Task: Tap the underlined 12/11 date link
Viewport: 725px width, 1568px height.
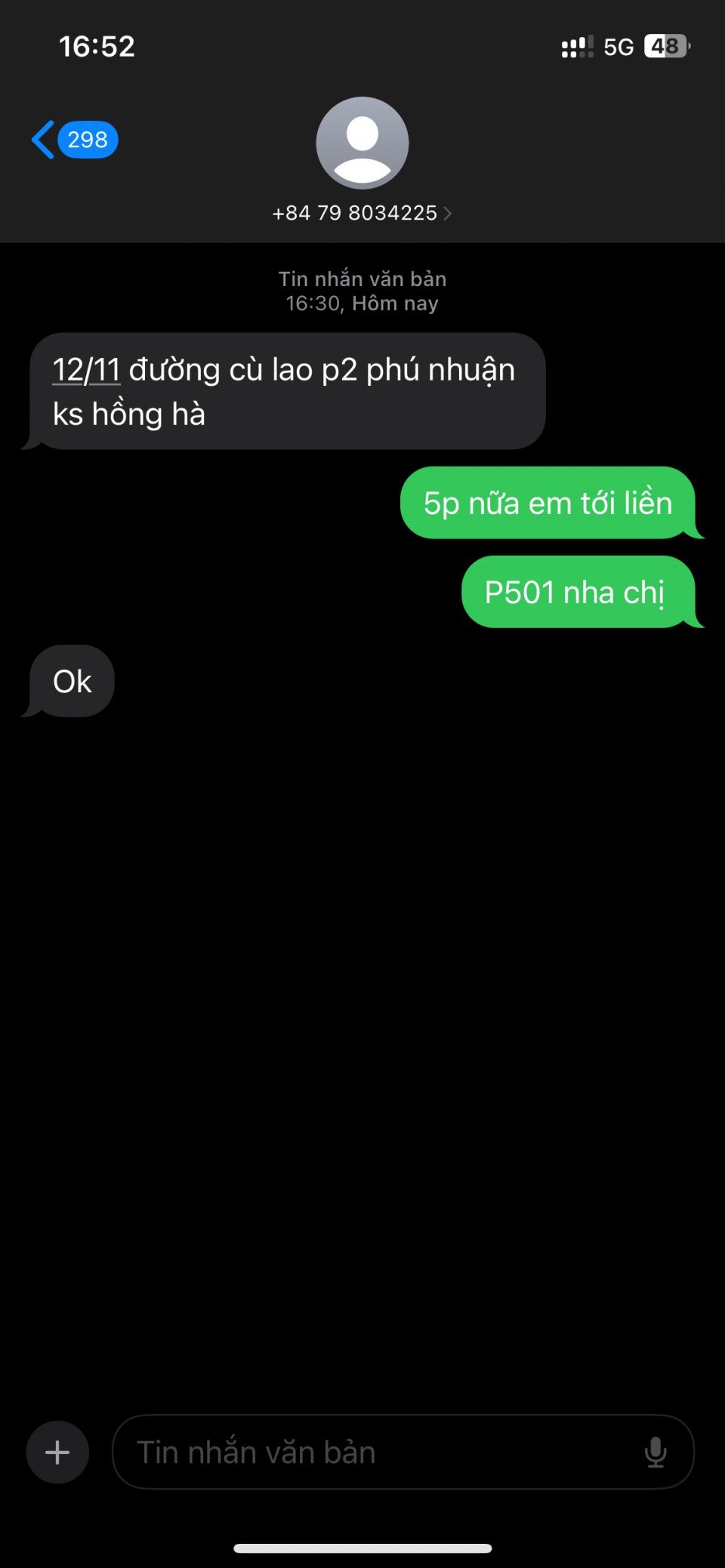Action: click(x=86, y=371)
